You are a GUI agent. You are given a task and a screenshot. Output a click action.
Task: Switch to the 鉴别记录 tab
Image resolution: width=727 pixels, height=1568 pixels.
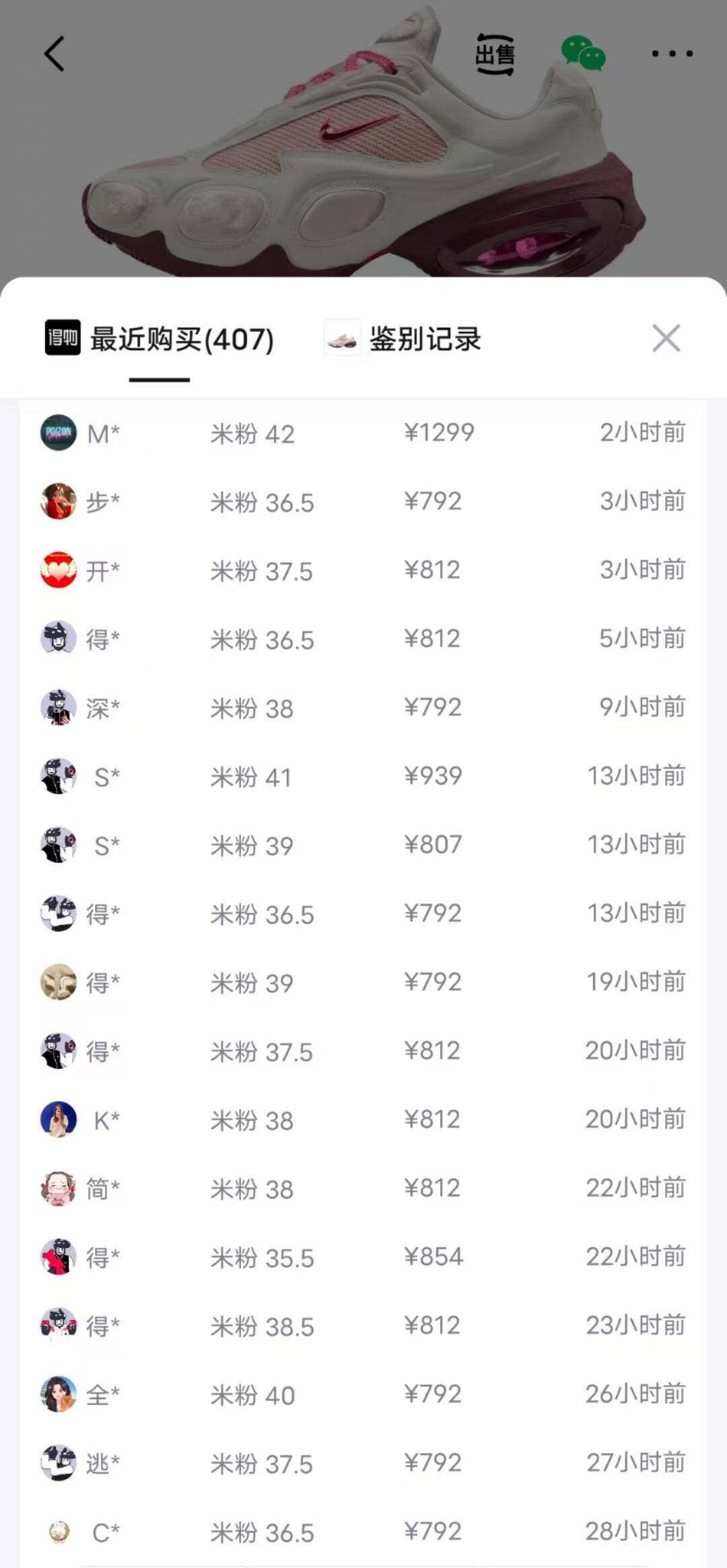point(427,340)
